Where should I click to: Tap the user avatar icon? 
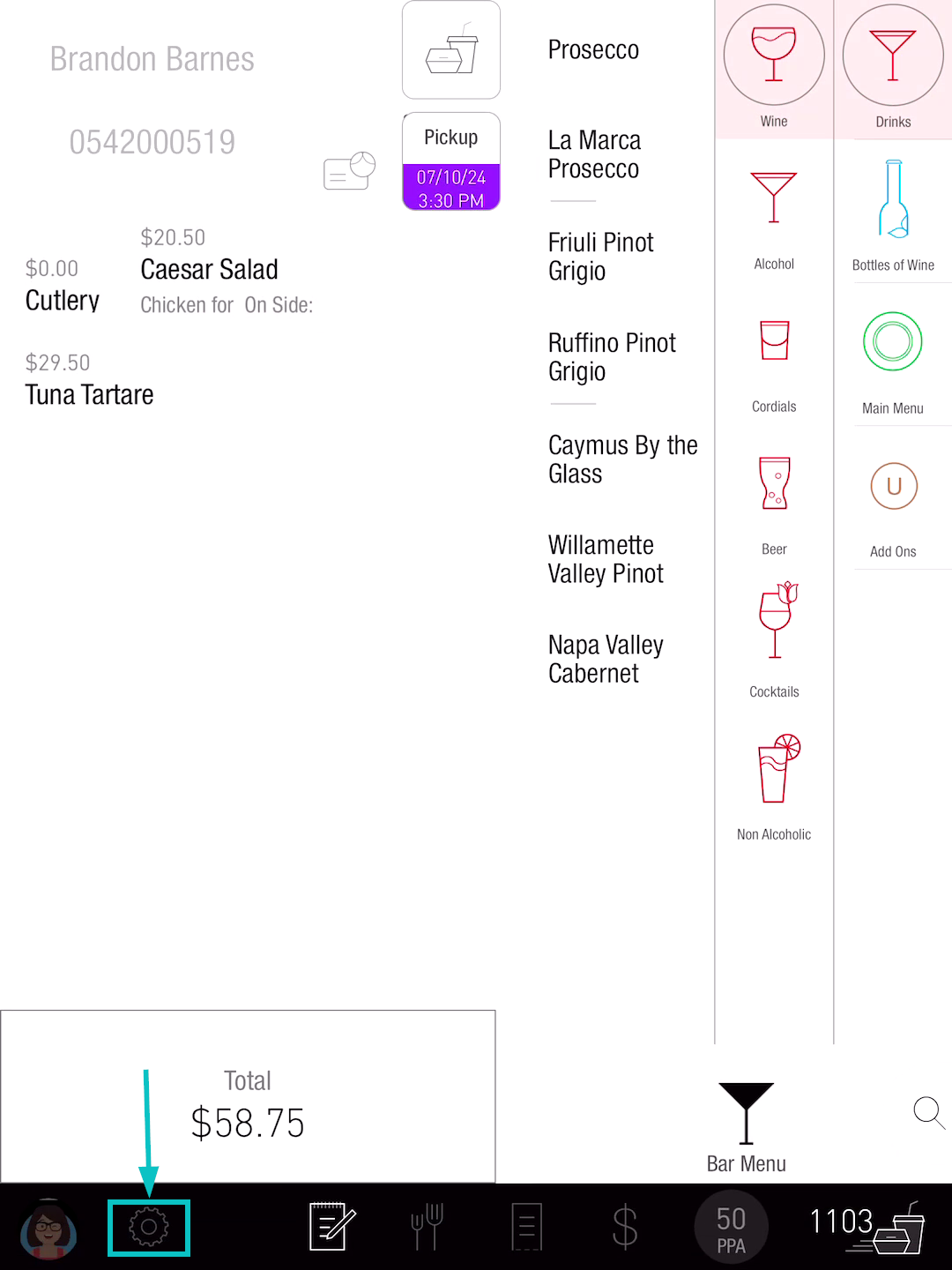pyautogui.click(x=49, y=1228)
